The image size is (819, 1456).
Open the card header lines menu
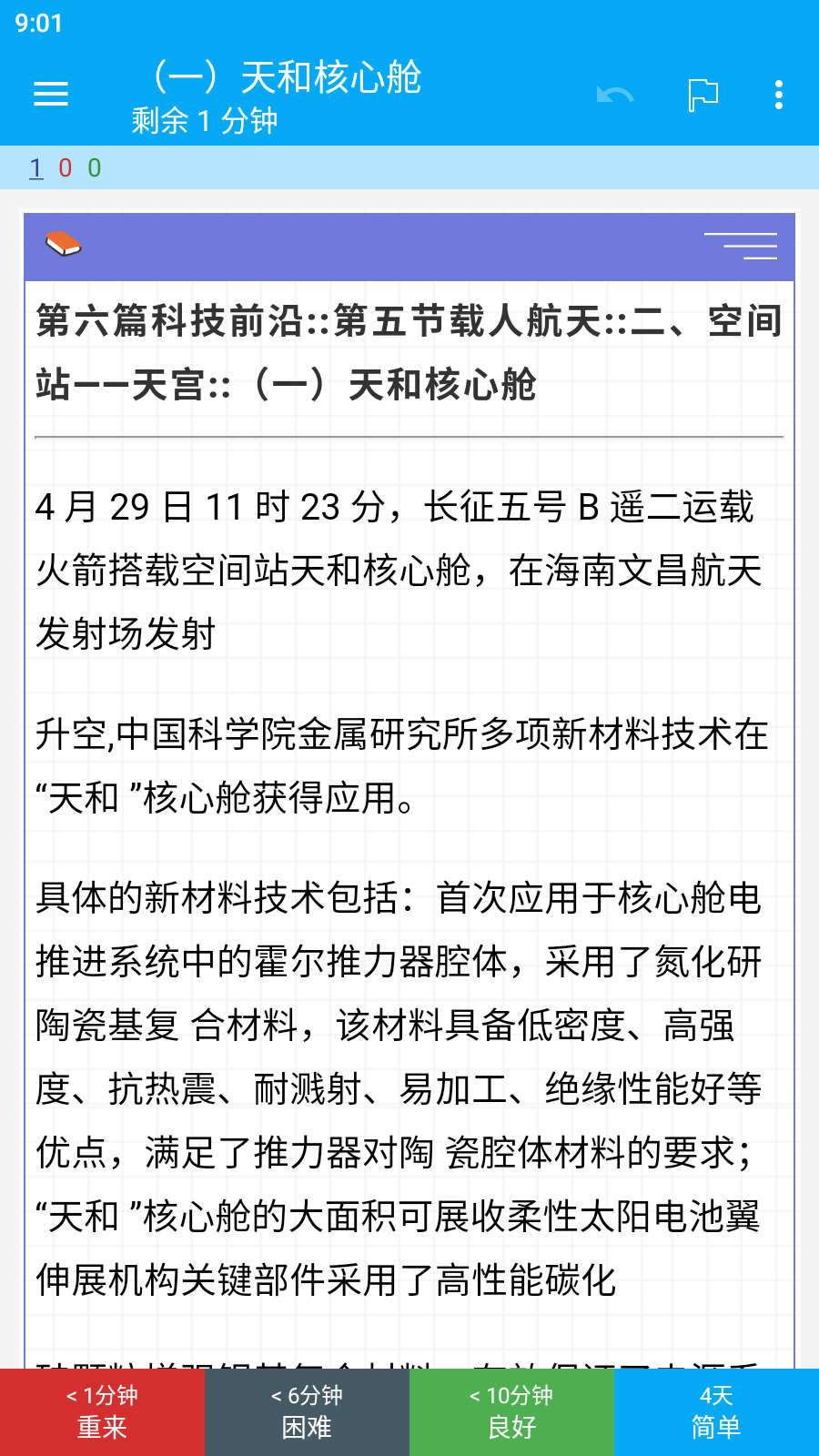(741, 246)
